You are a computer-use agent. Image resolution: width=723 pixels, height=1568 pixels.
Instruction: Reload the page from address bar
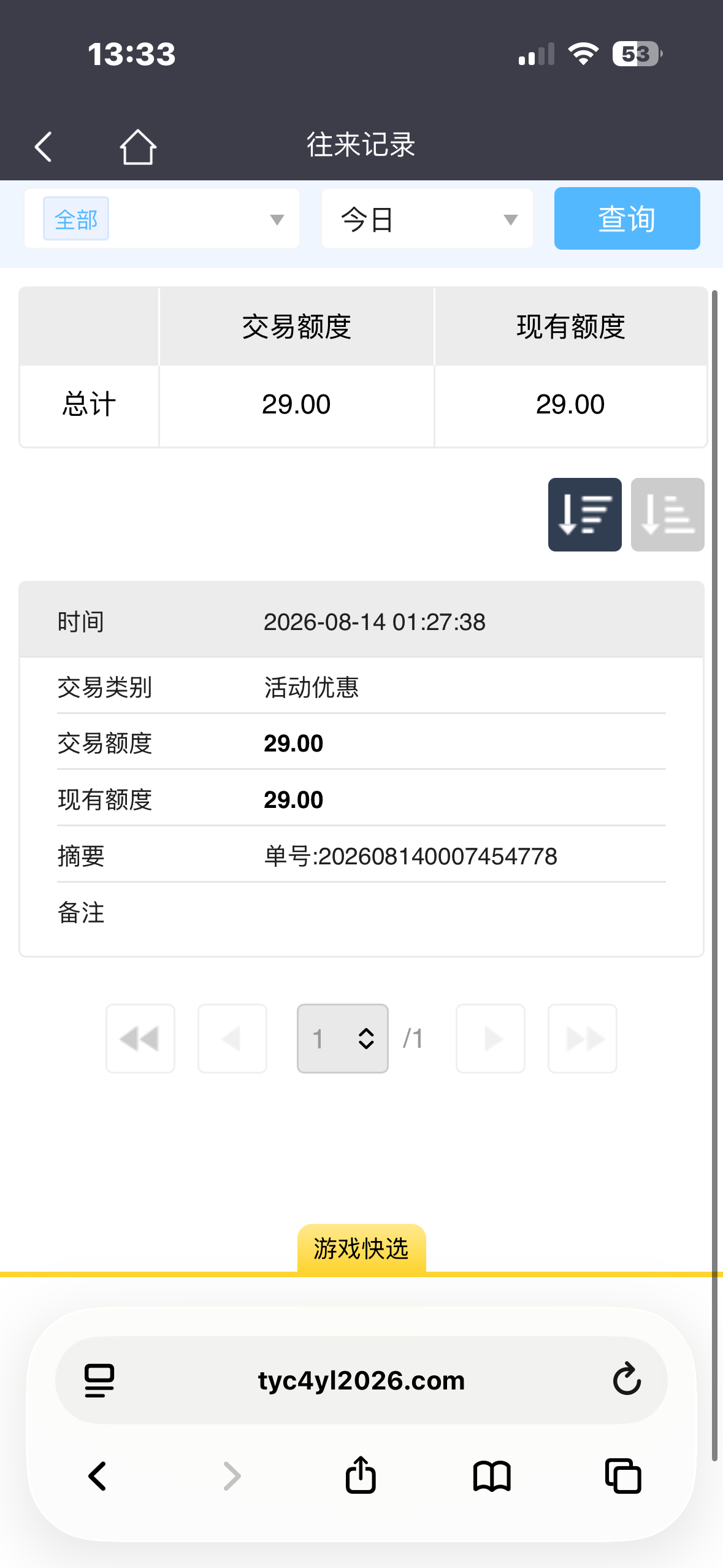pos(627,1380)
